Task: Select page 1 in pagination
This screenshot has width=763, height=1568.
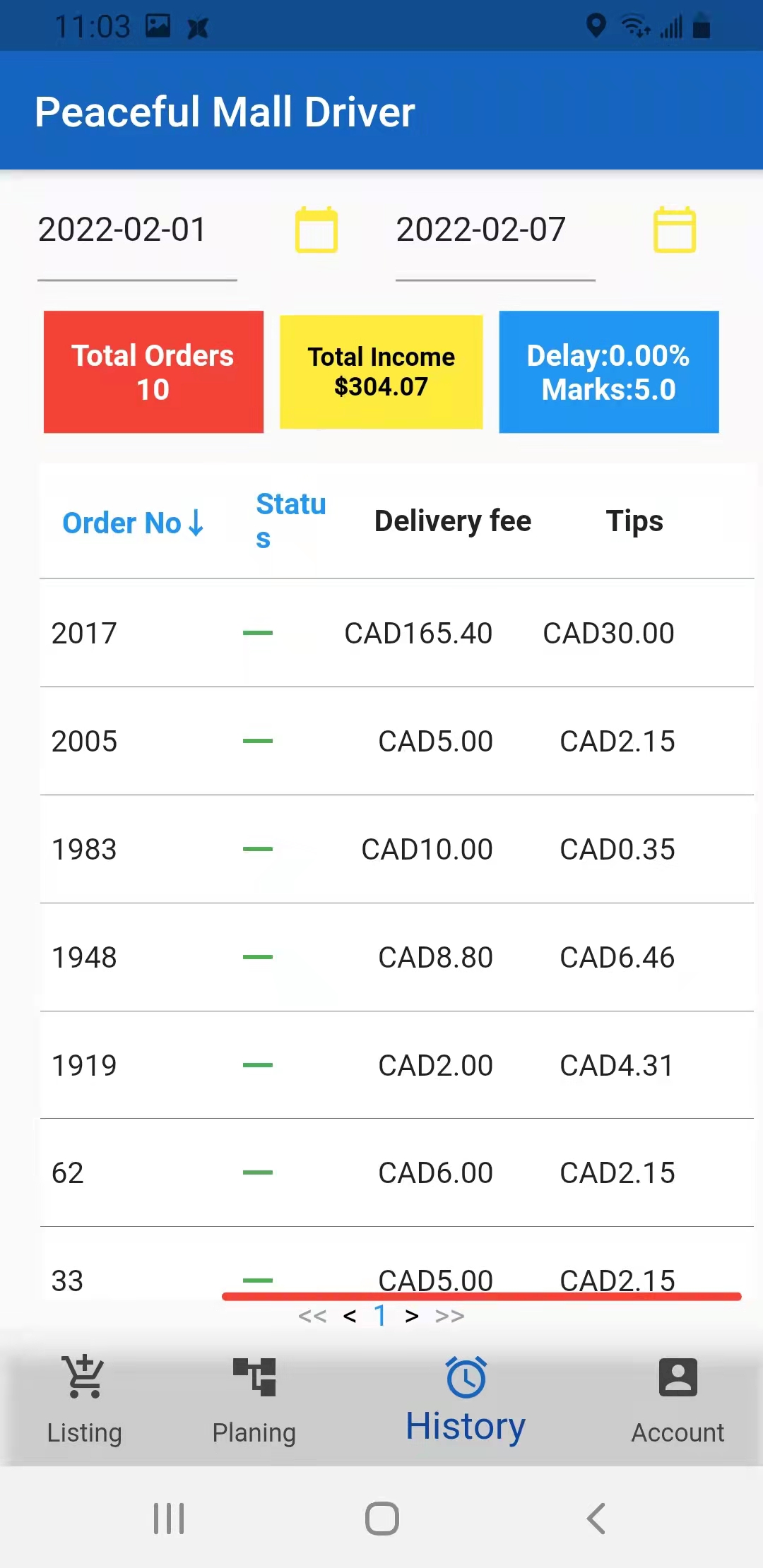Action: [380, 1316]
